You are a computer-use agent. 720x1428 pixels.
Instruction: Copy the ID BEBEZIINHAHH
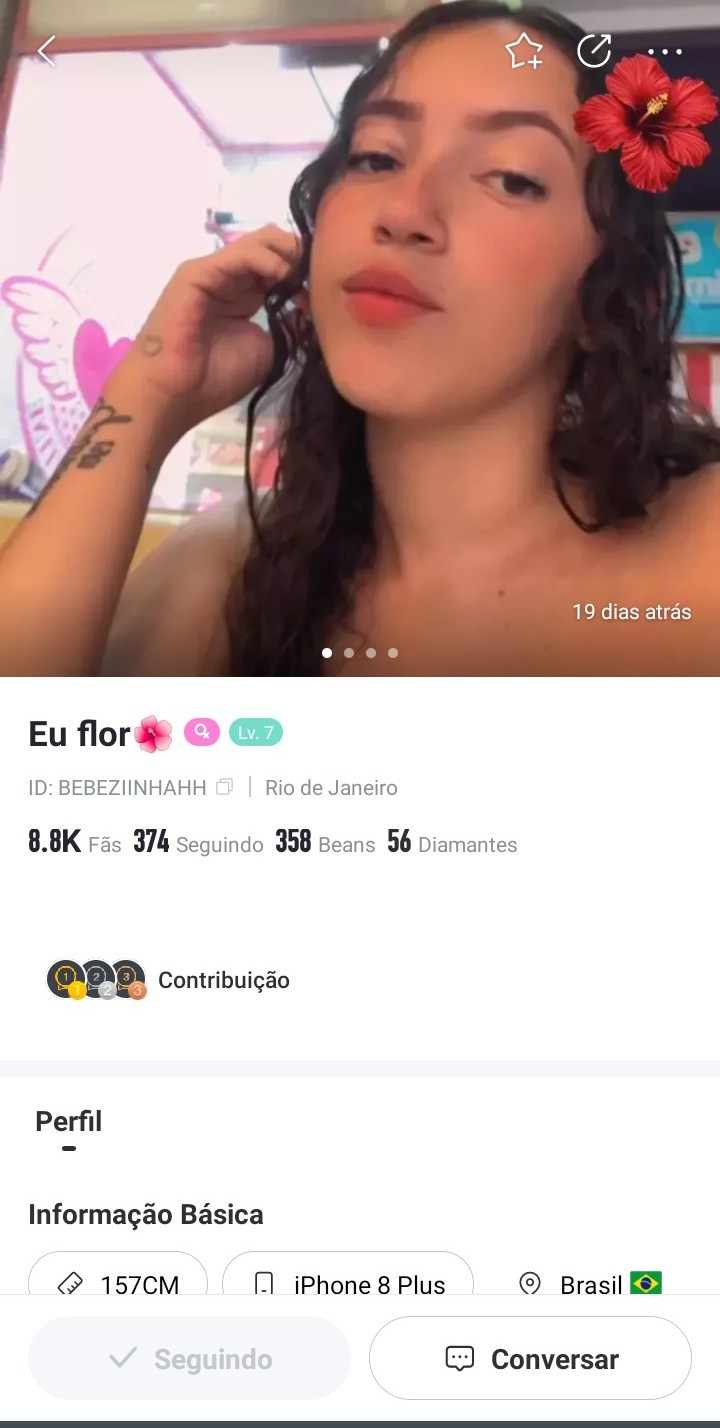pyautogui.click(x=225, y=787)
